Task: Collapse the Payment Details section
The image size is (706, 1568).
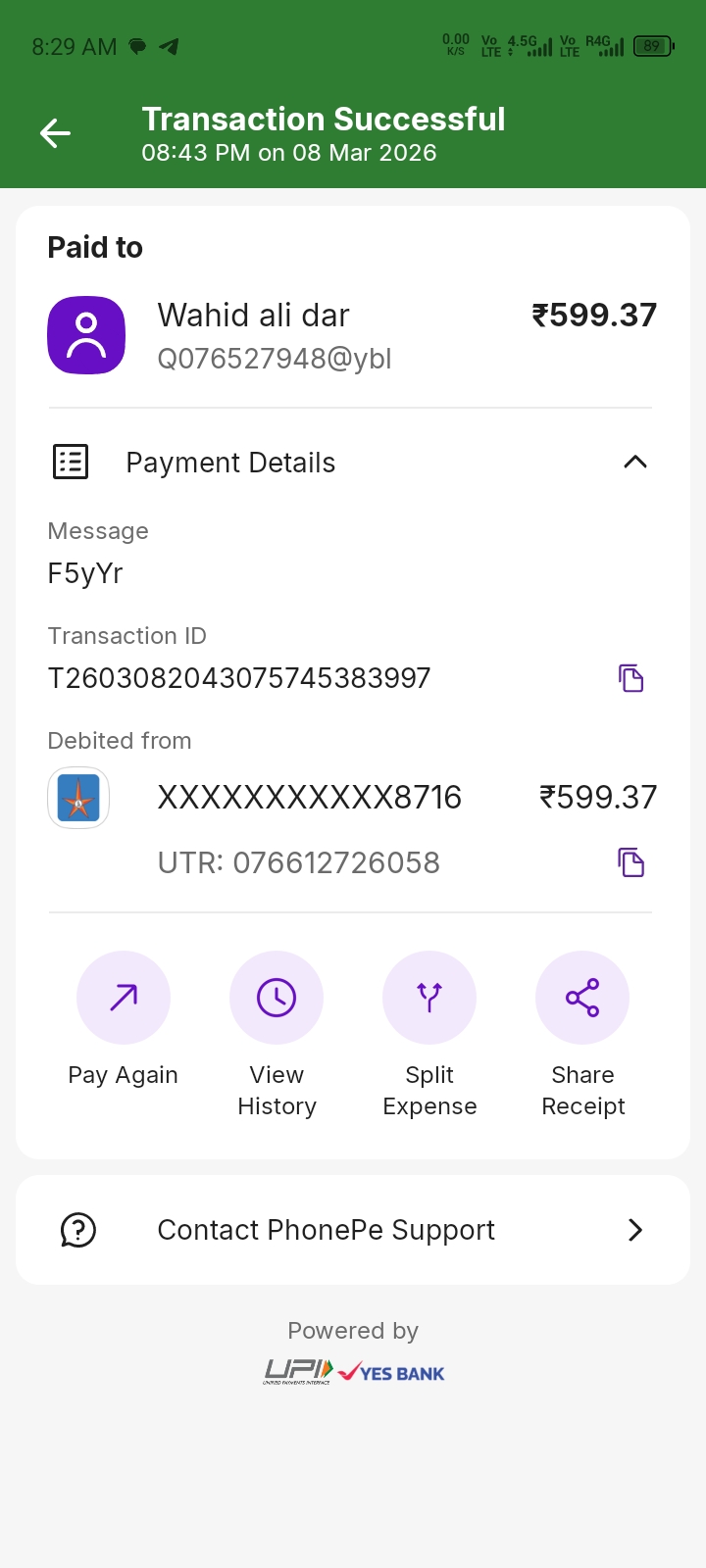Action: tap(634, 462)
